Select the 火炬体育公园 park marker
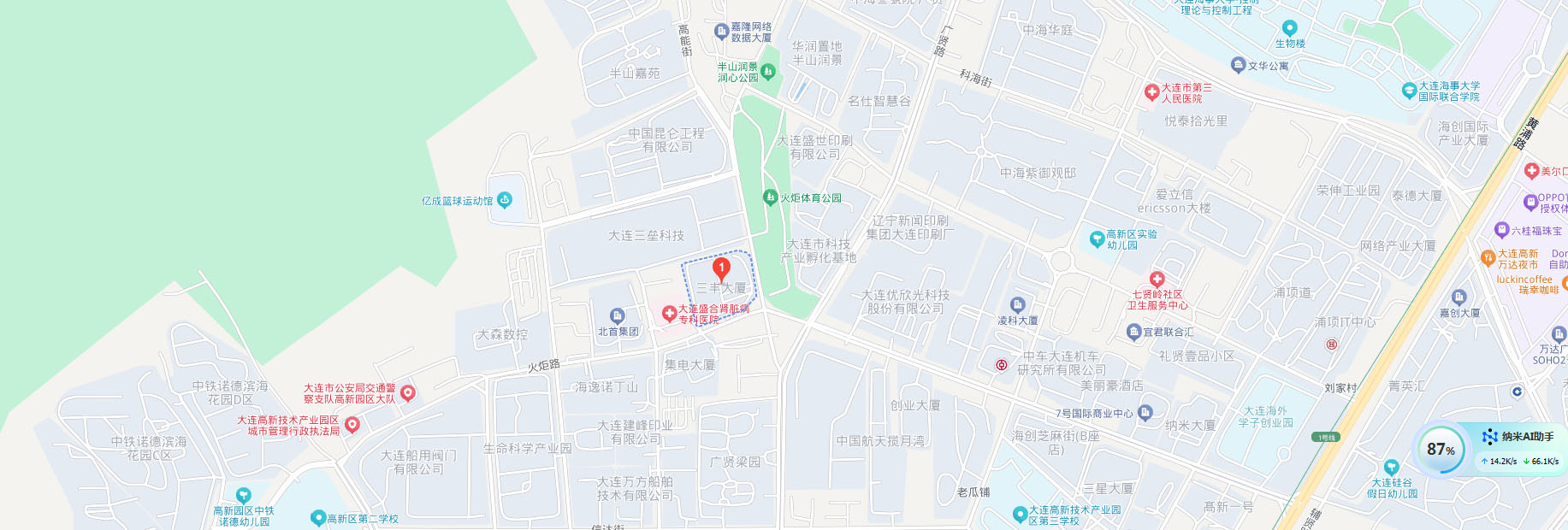The height and width of the screenshot is (530, 1568). click(770, 197)
